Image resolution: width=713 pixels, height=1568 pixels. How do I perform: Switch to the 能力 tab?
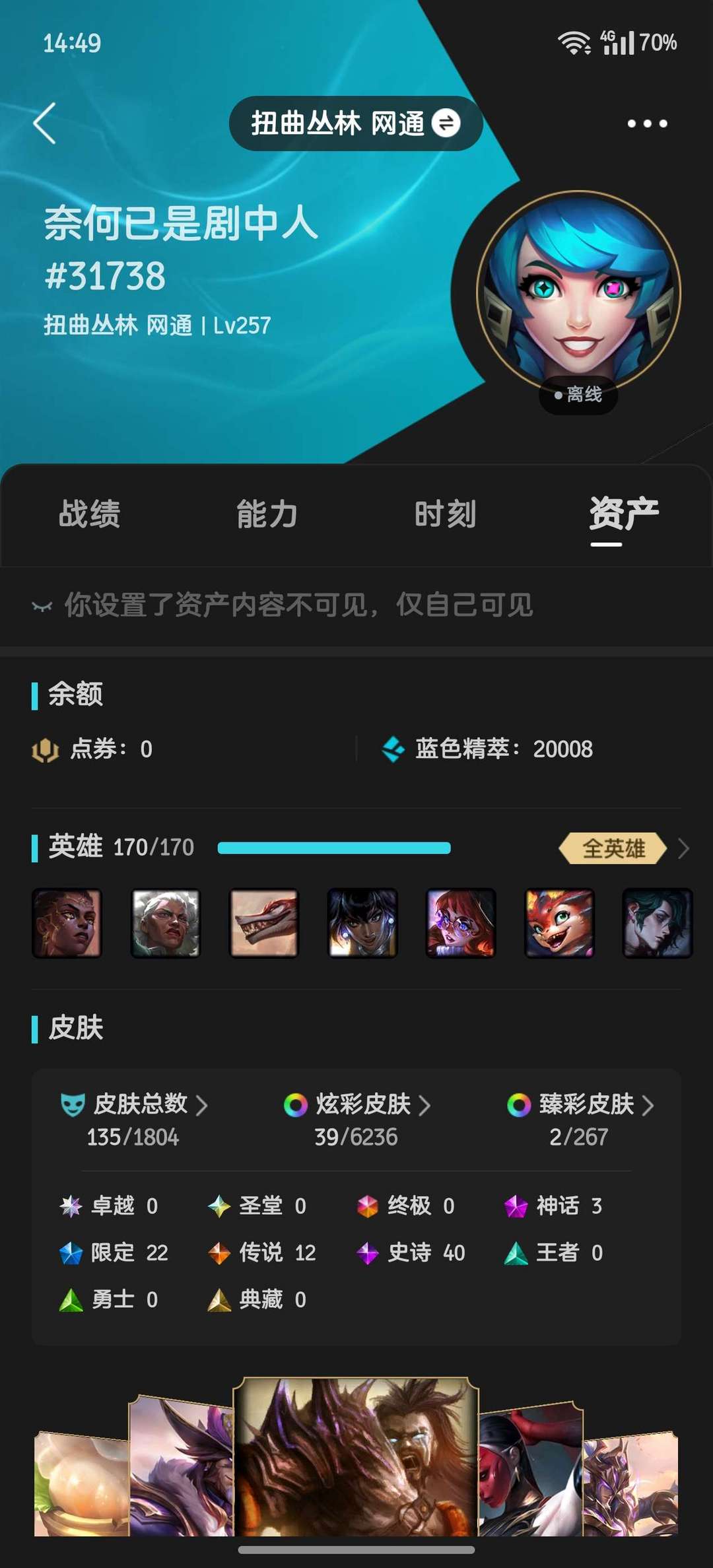click(267, 514)
